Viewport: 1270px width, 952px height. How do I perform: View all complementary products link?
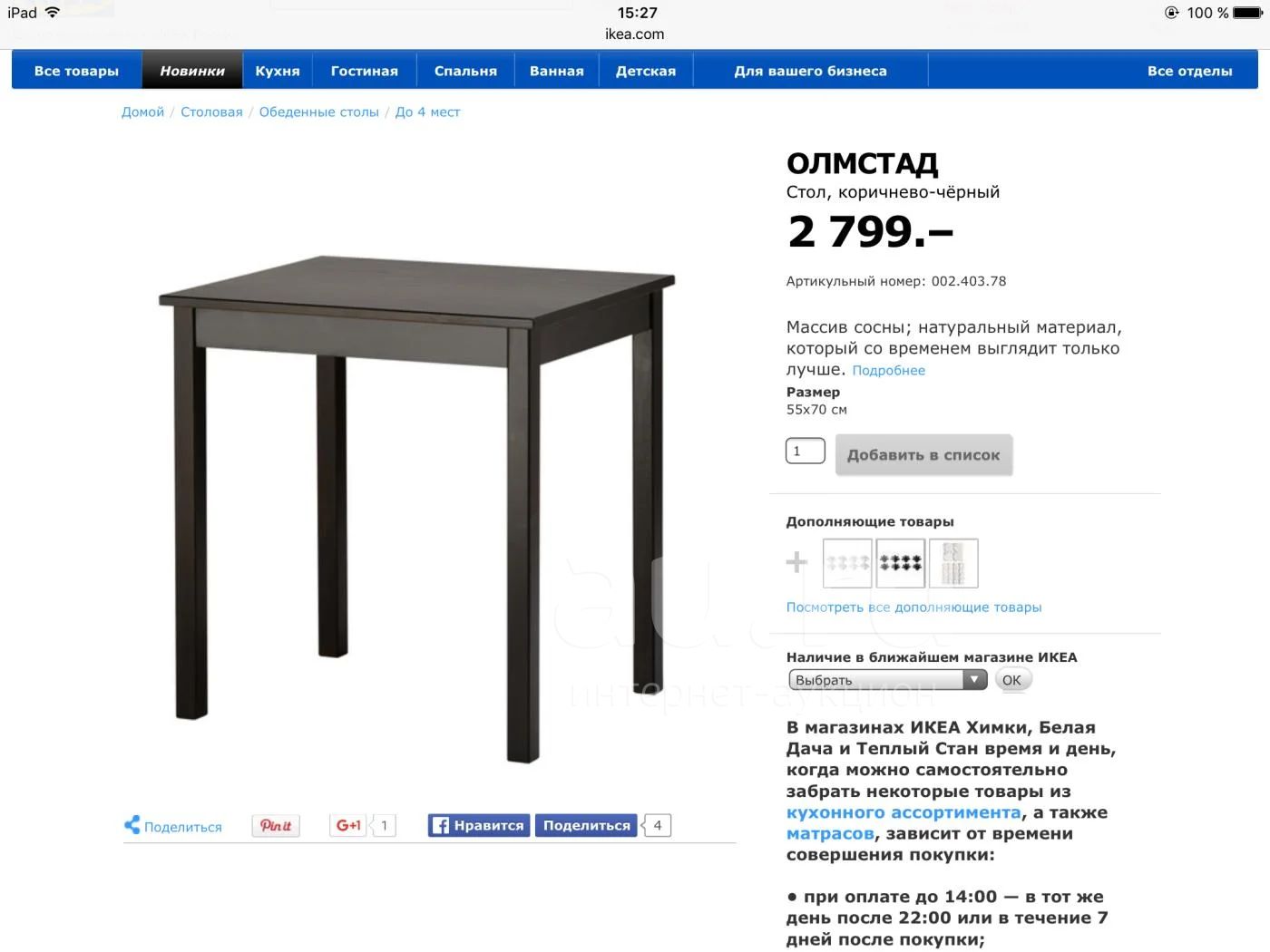click(x=913, y=607)
